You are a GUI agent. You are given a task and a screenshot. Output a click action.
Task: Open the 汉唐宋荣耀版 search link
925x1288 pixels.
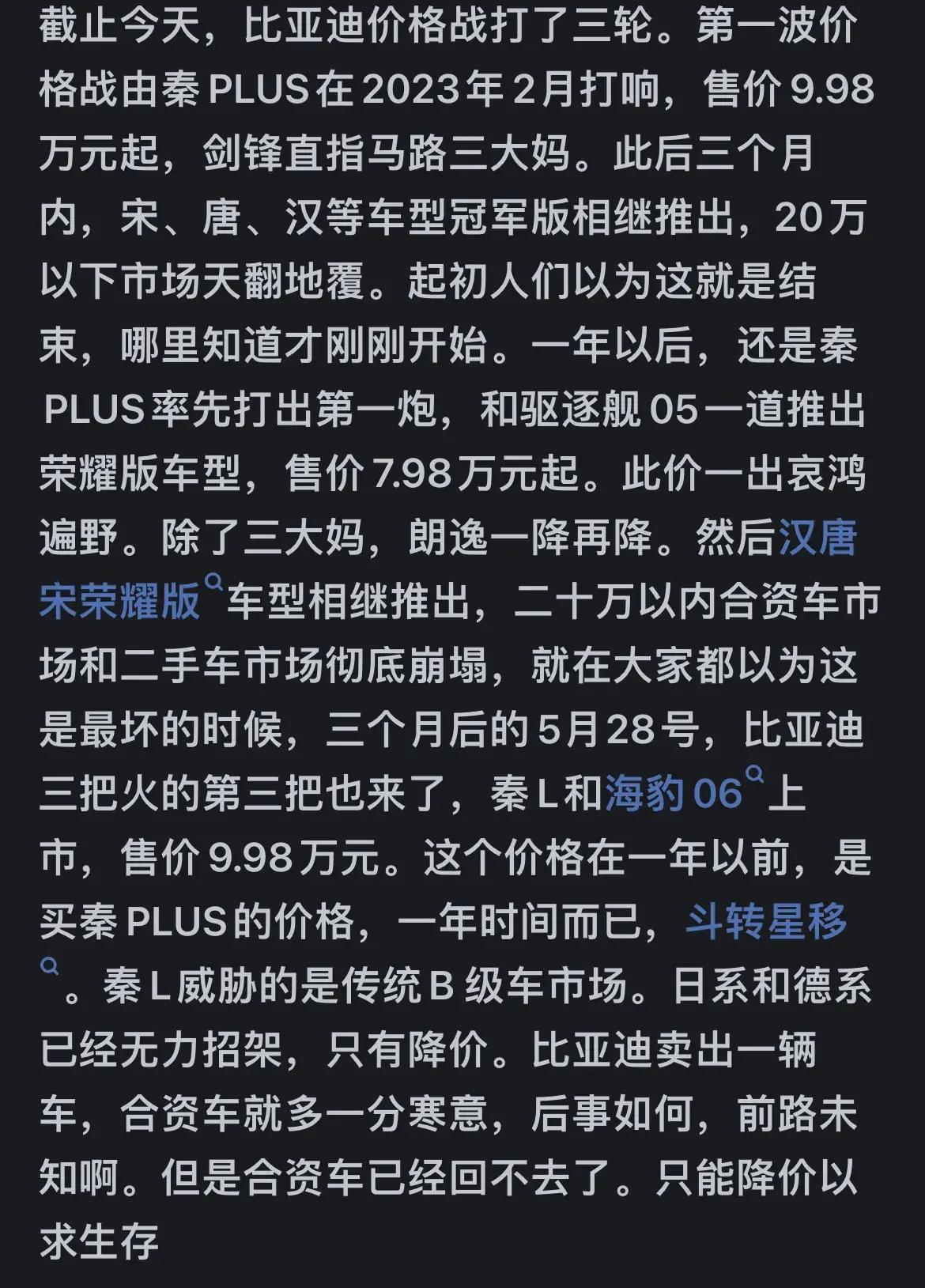[120, 602]
